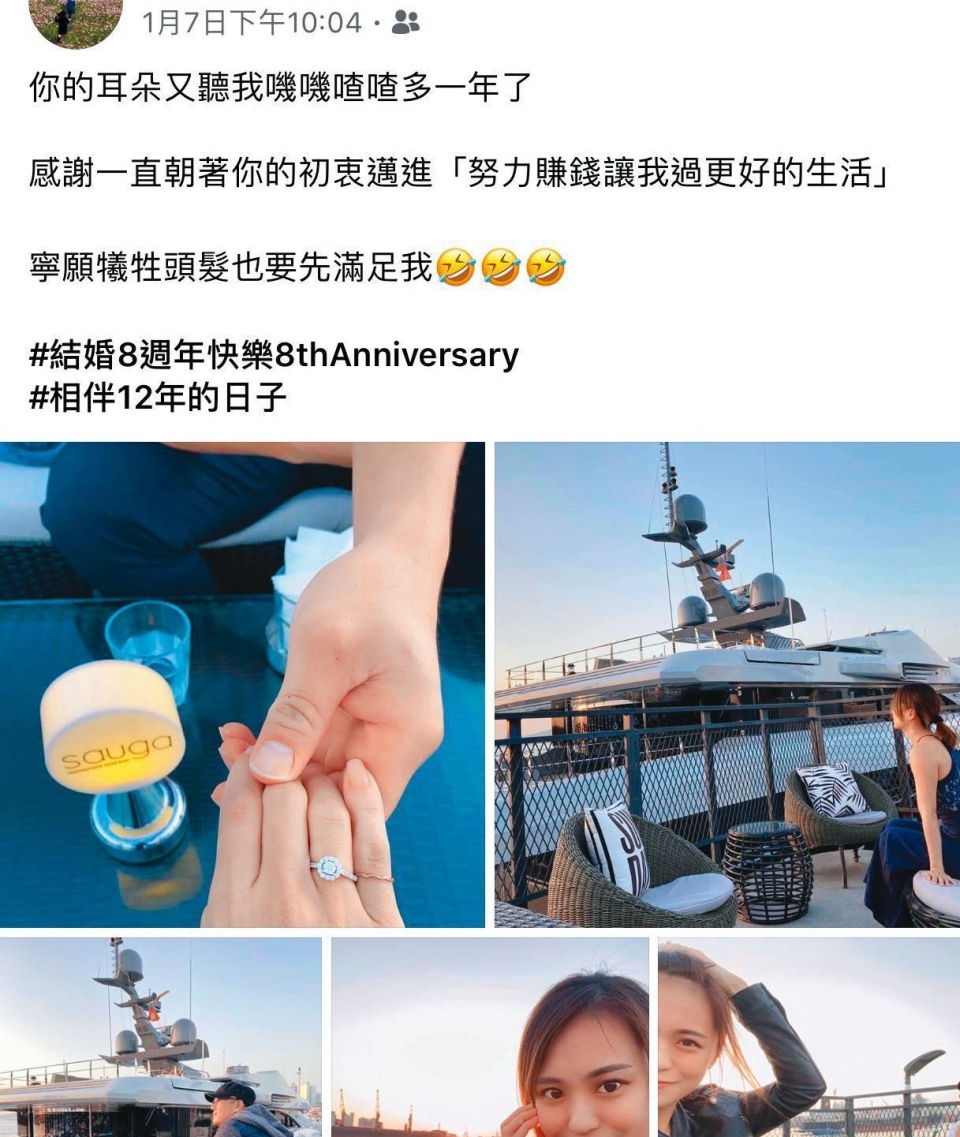
Task: Open the poster's profile picture
Action: 76,20
